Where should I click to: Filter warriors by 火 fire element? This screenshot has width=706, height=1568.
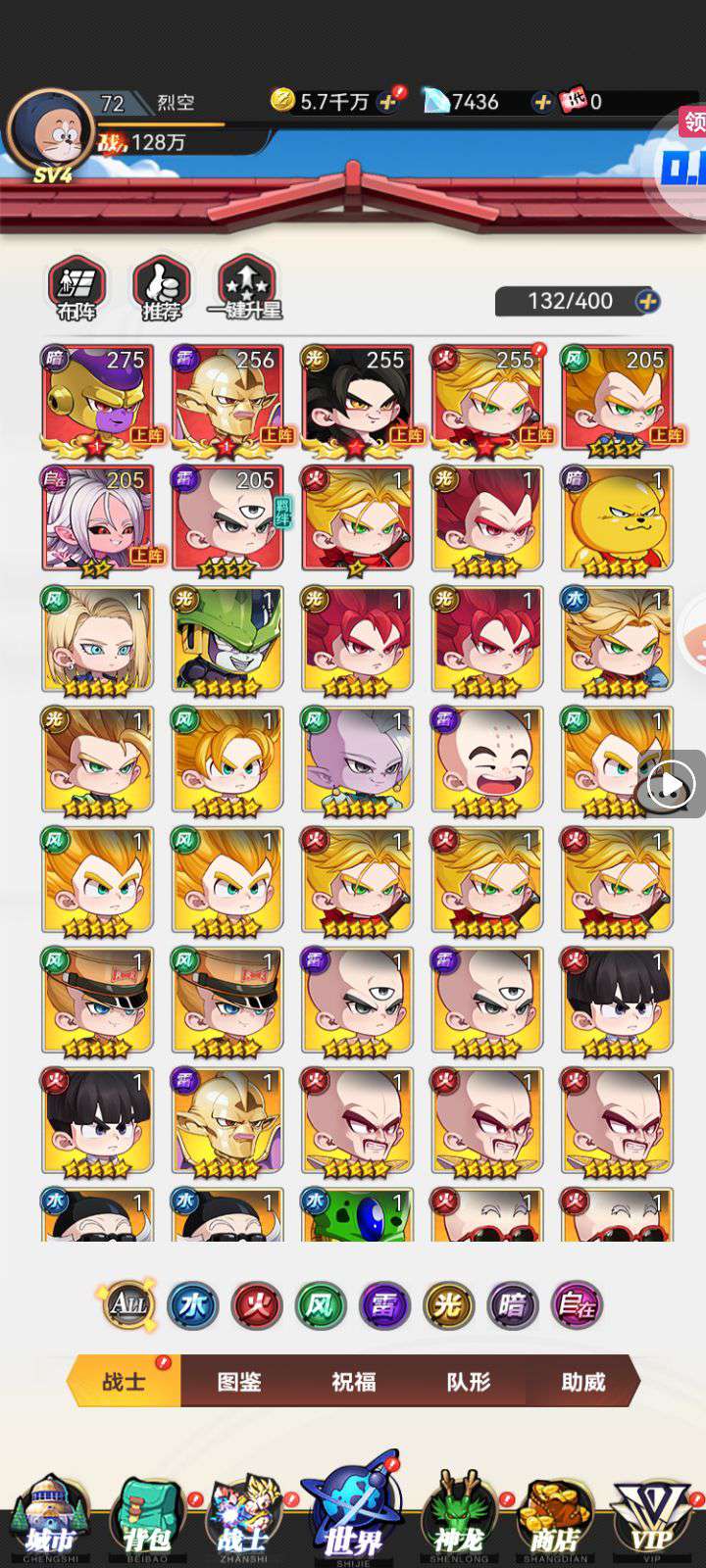coord(257,1304)
